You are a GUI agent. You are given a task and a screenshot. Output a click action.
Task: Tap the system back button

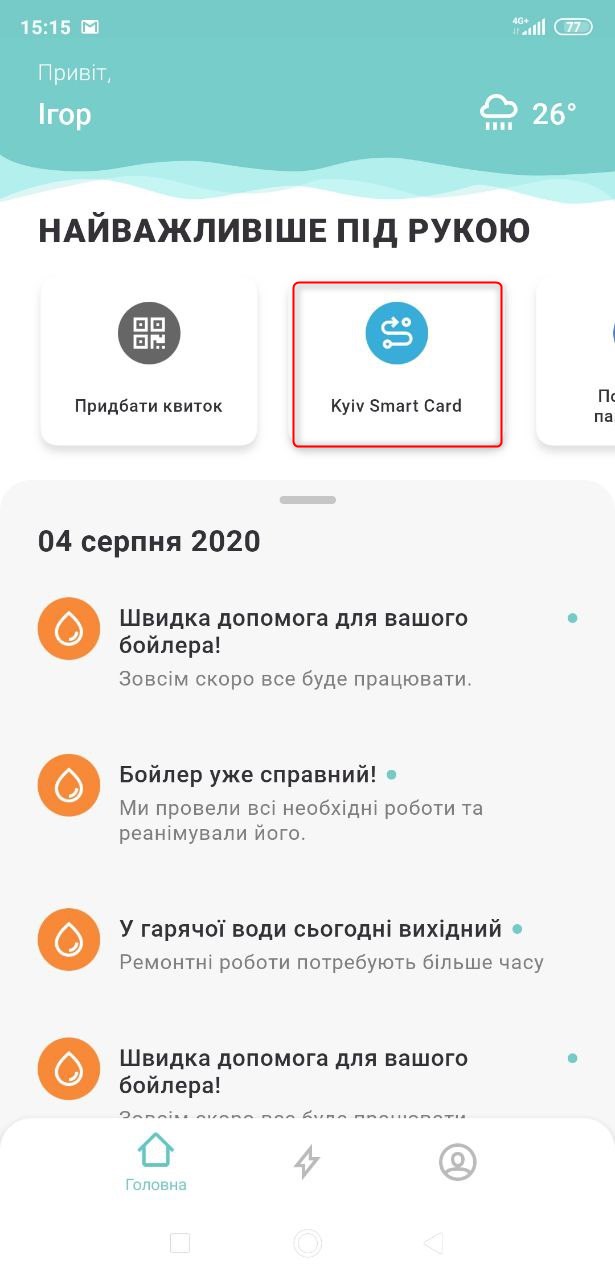click(x=433, y=1243)
